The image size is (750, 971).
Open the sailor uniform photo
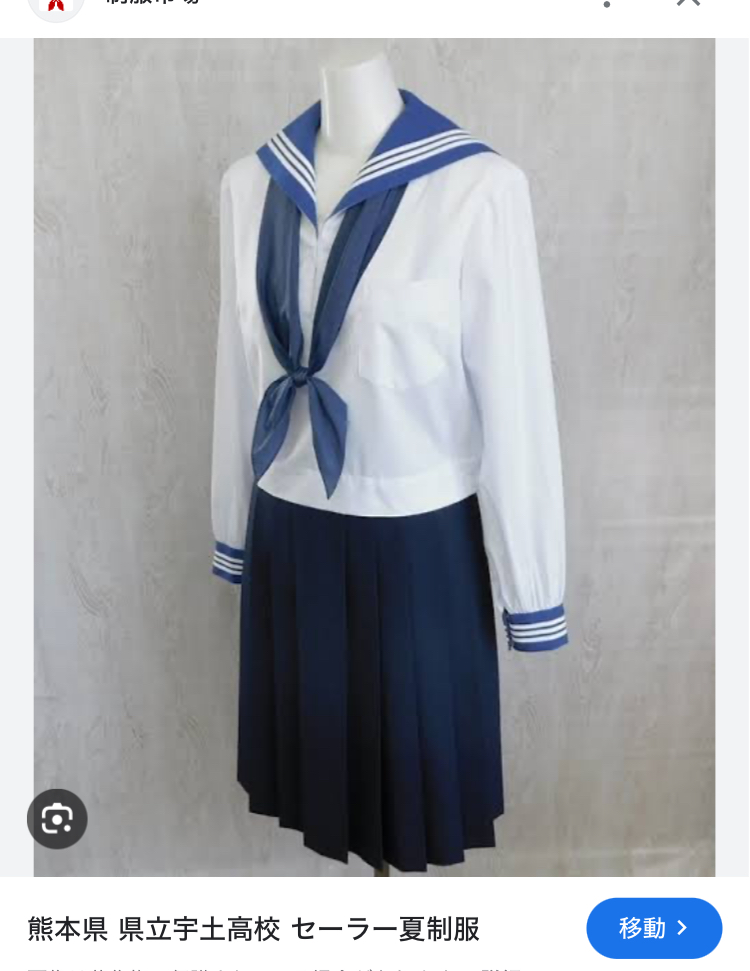point(374,450)
